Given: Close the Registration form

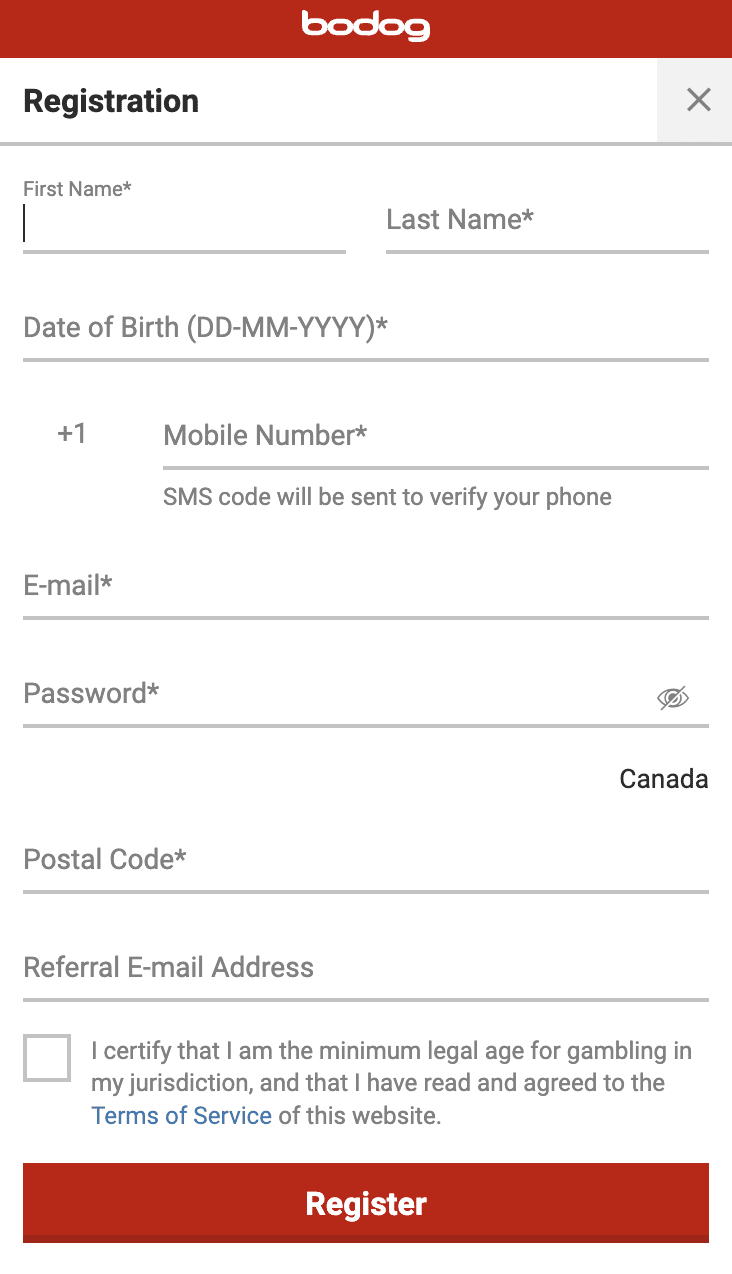Looking at the screenshot, I should [x=698, y=100].
